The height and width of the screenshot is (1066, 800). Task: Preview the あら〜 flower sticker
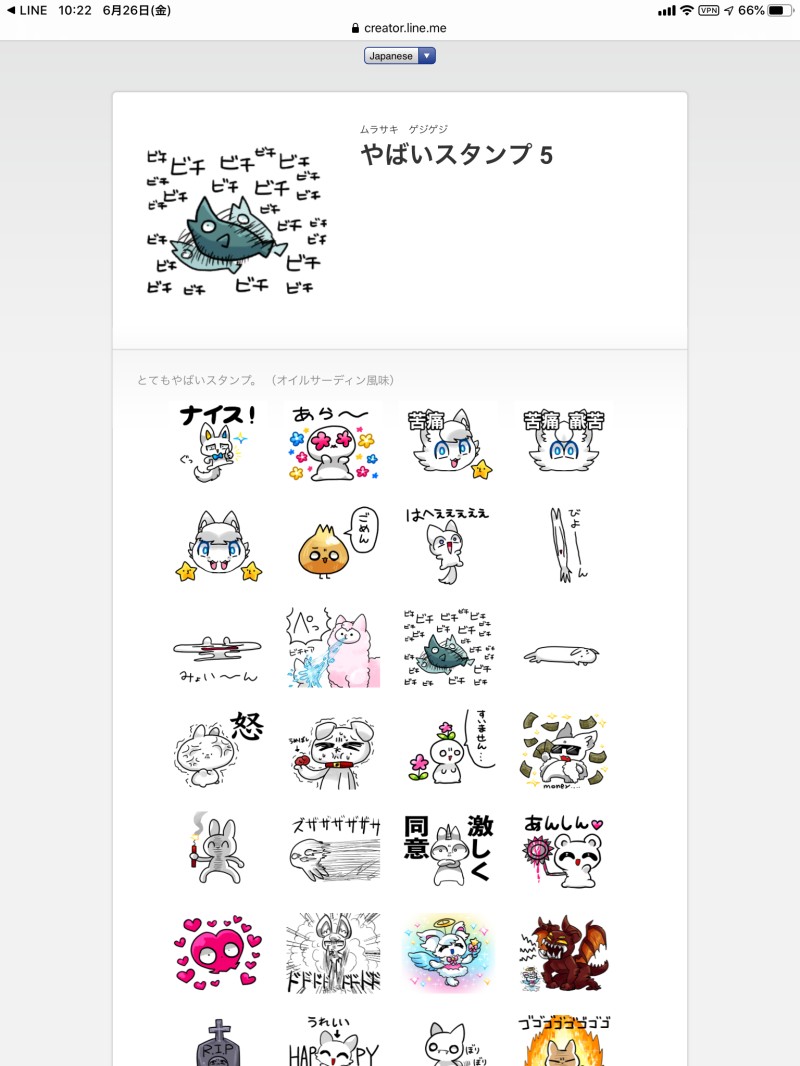333,442
